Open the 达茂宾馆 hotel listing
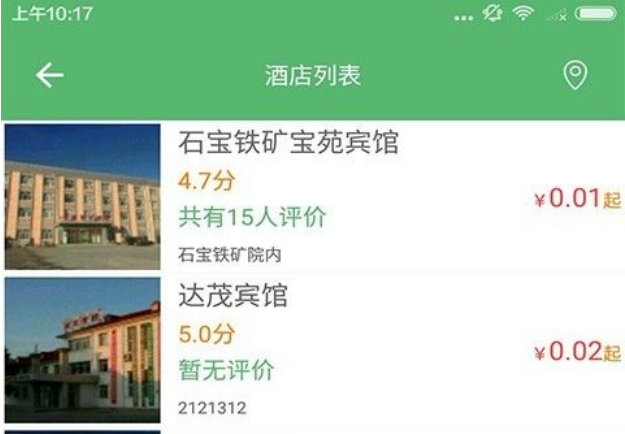The height and width of the screenshot is (434, 625). (233, 296)
